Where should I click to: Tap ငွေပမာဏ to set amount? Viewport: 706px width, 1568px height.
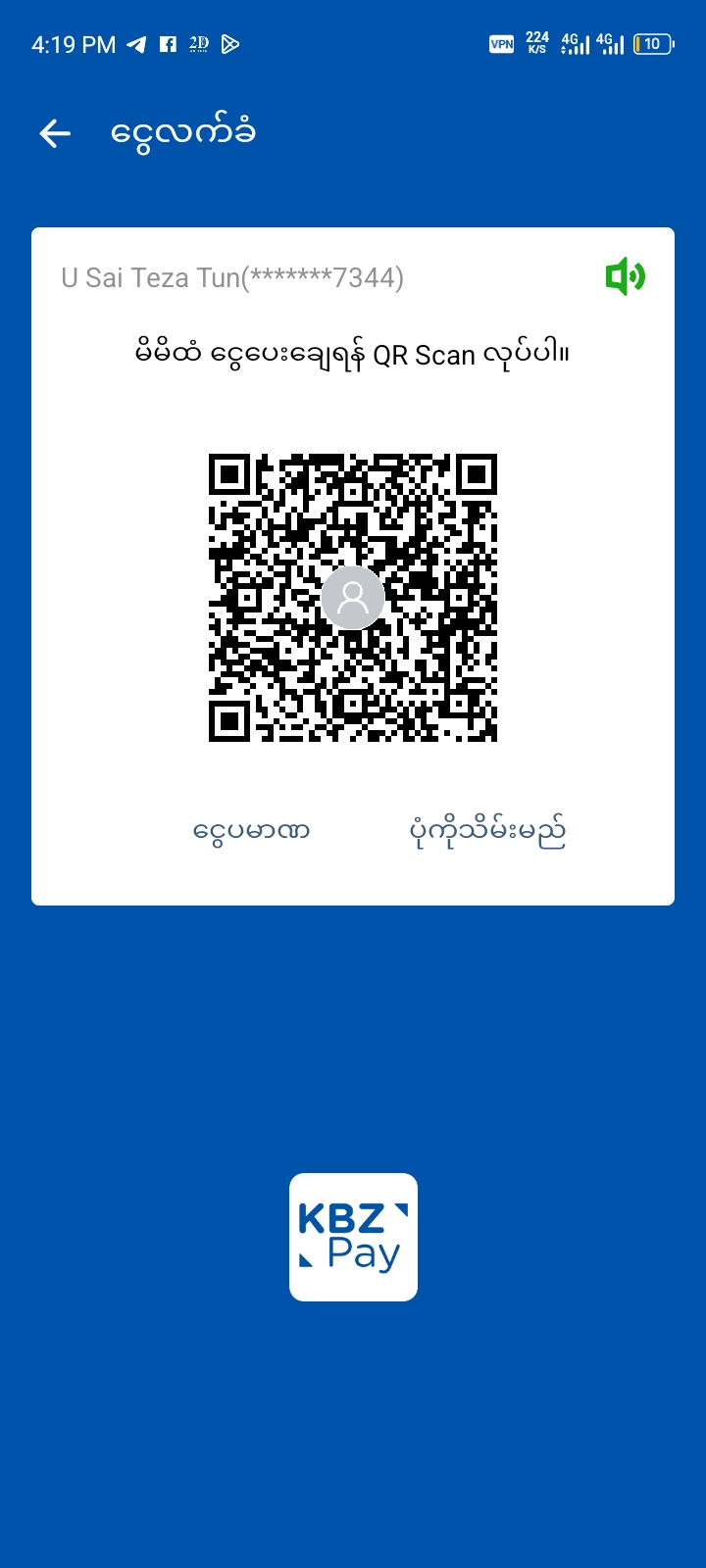click(x=251, y=832)
